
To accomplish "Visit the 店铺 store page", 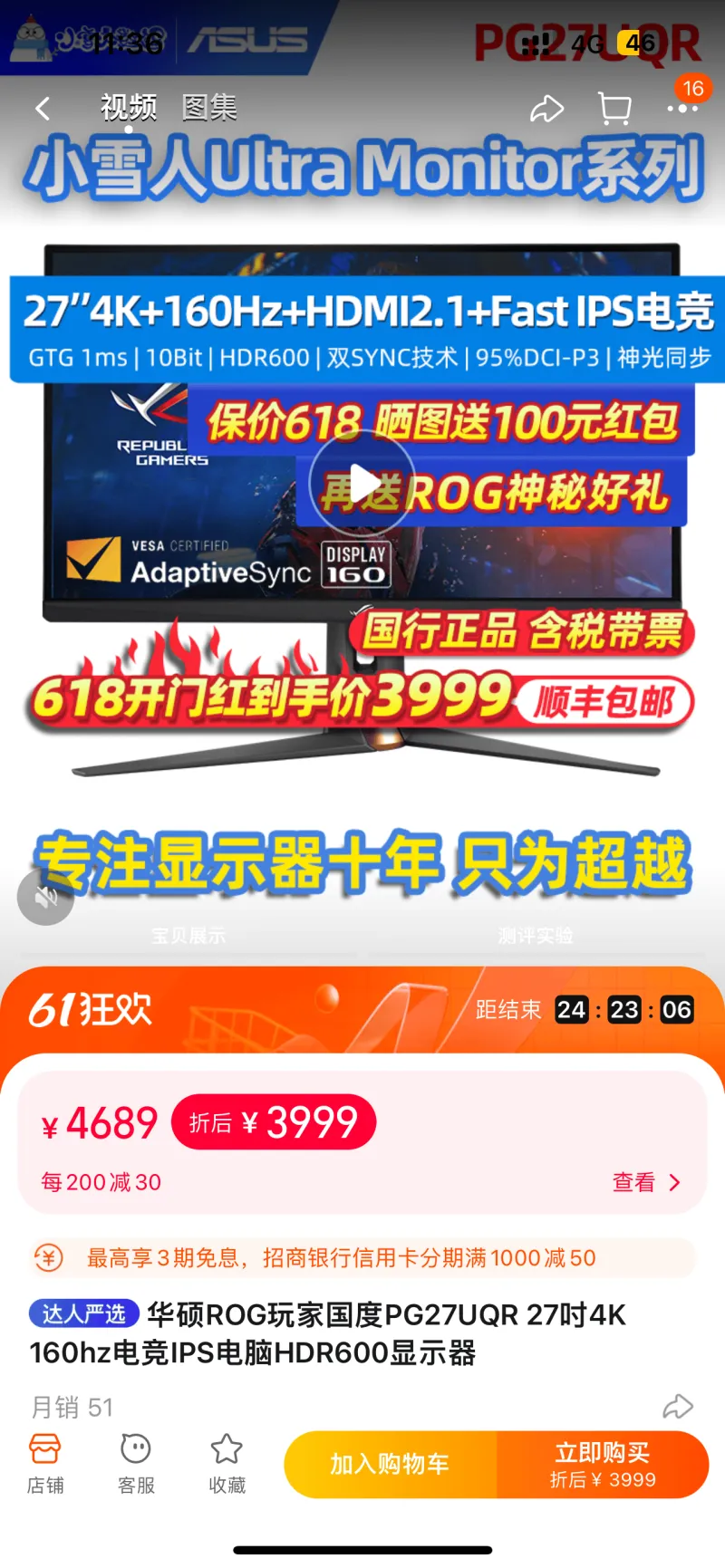I will point(45,1463).
